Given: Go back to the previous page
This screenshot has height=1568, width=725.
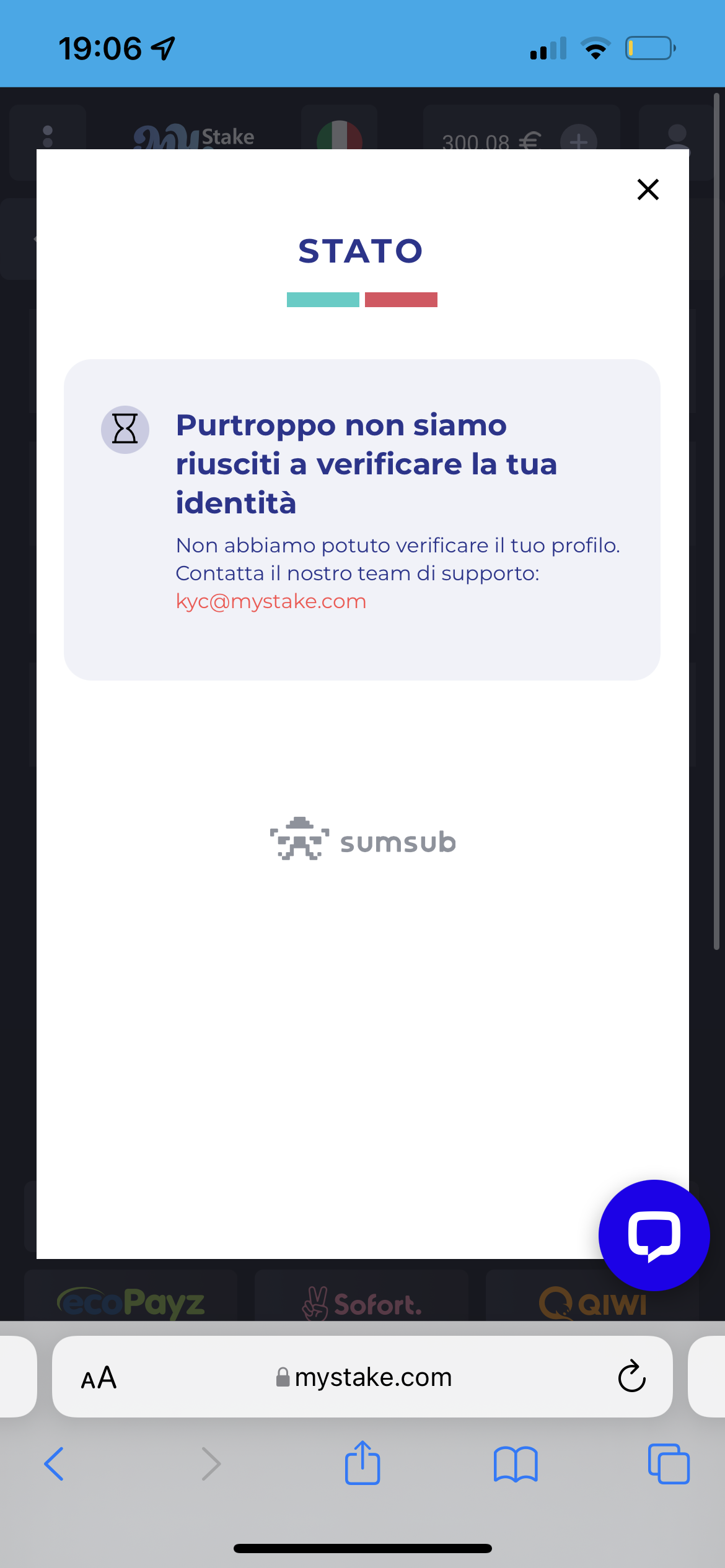Looking at the screenshot, I should 55,1464.
